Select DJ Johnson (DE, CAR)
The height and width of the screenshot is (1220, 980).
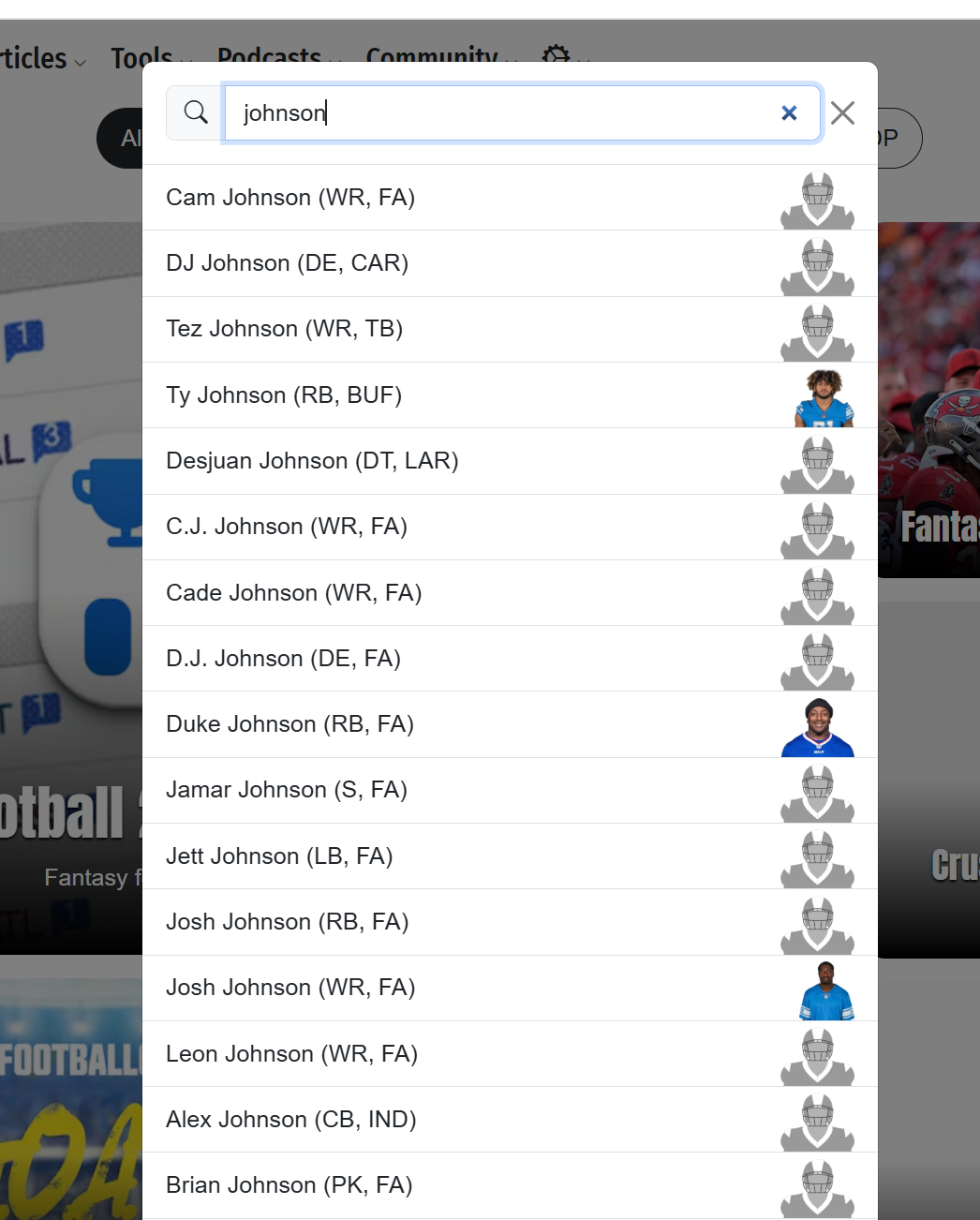point(287,263)
